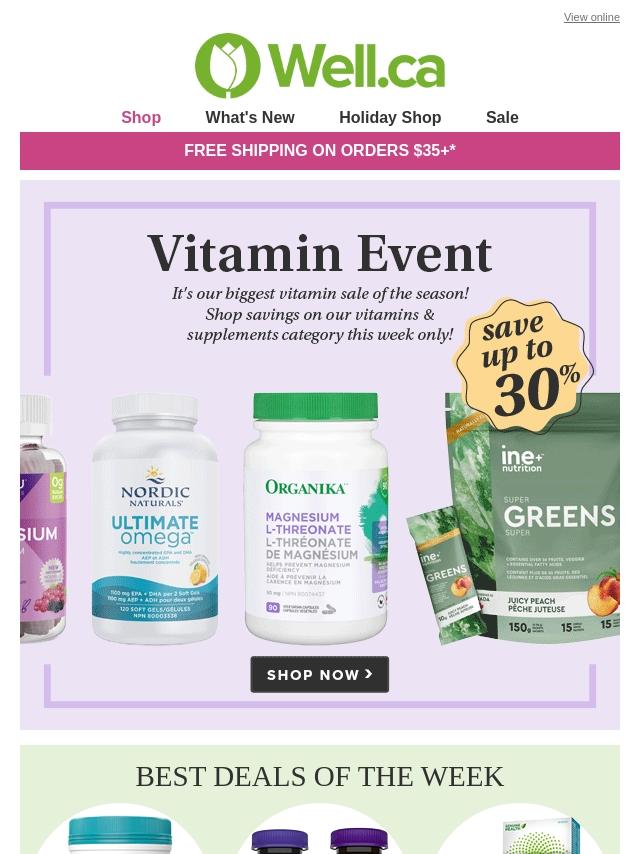Open the Holiday Shop link

tap(390, 117)
